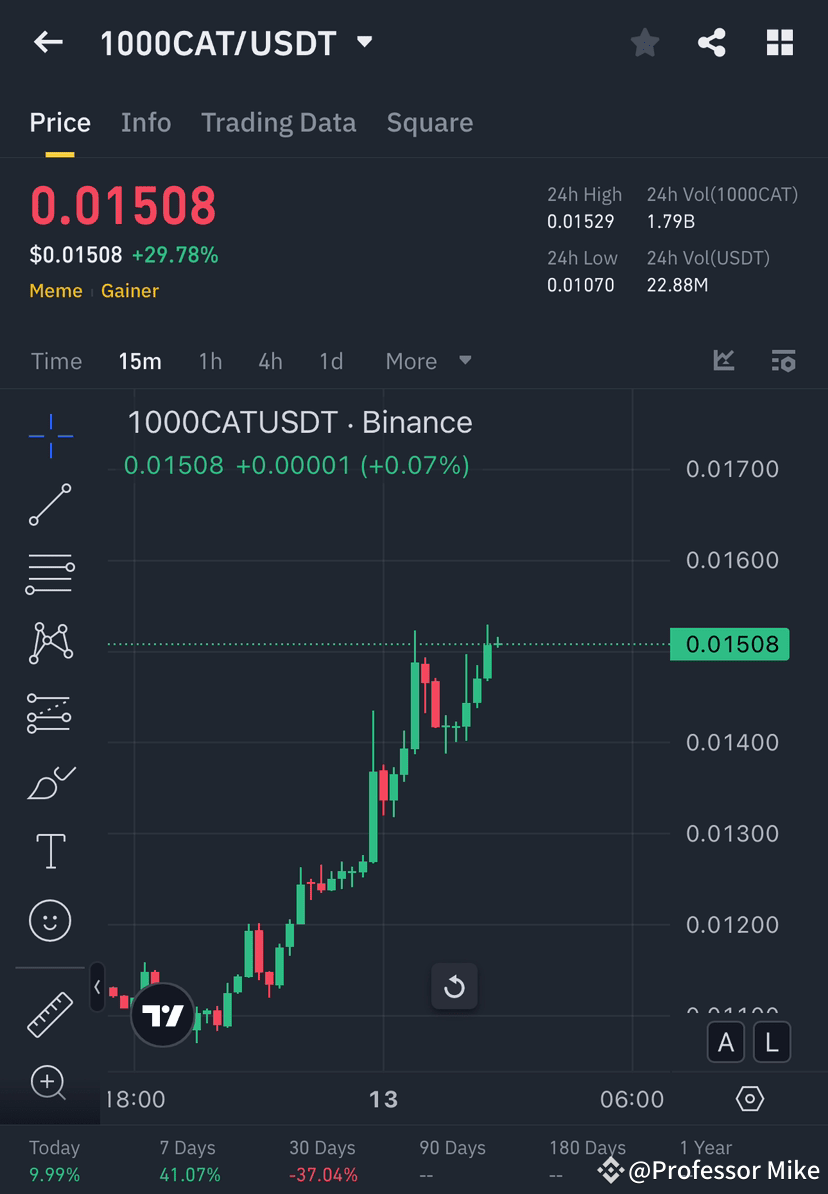Select the text annotation tool
Viewport: 828px width, 1194px height.
[x=49, y=850]
